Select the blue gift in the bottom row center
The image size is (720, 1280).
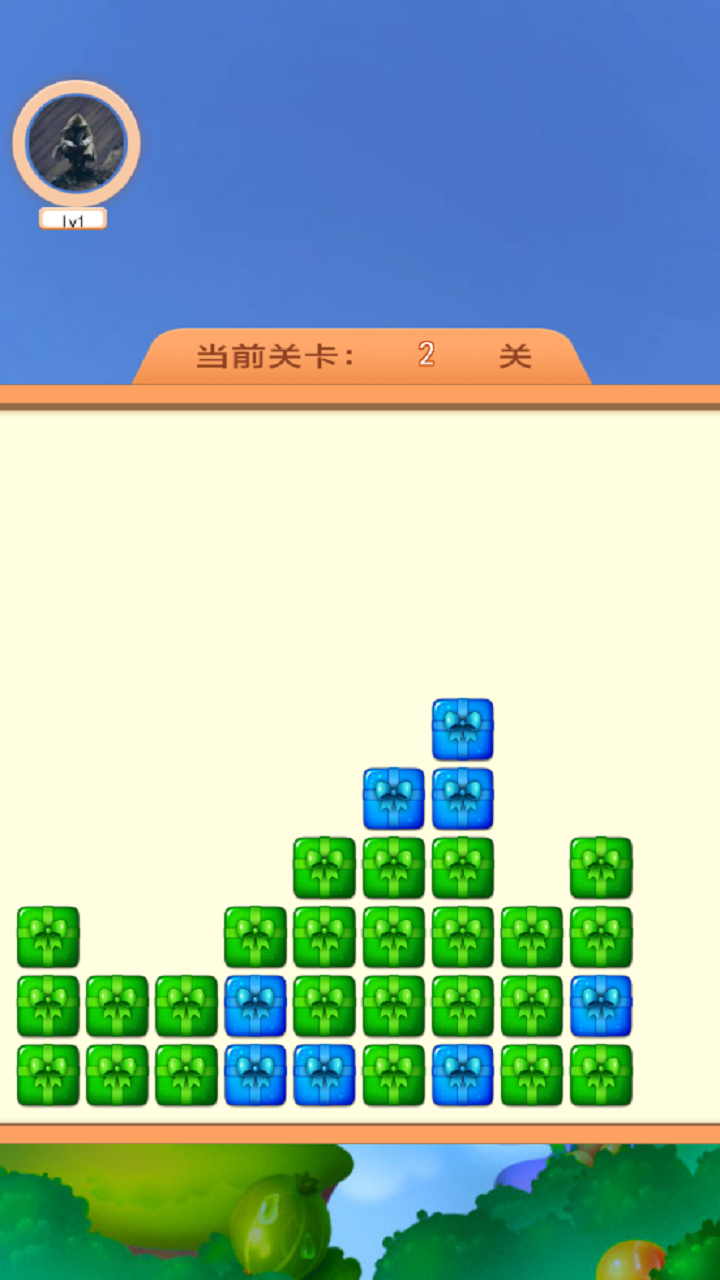tap(462, 1073)
